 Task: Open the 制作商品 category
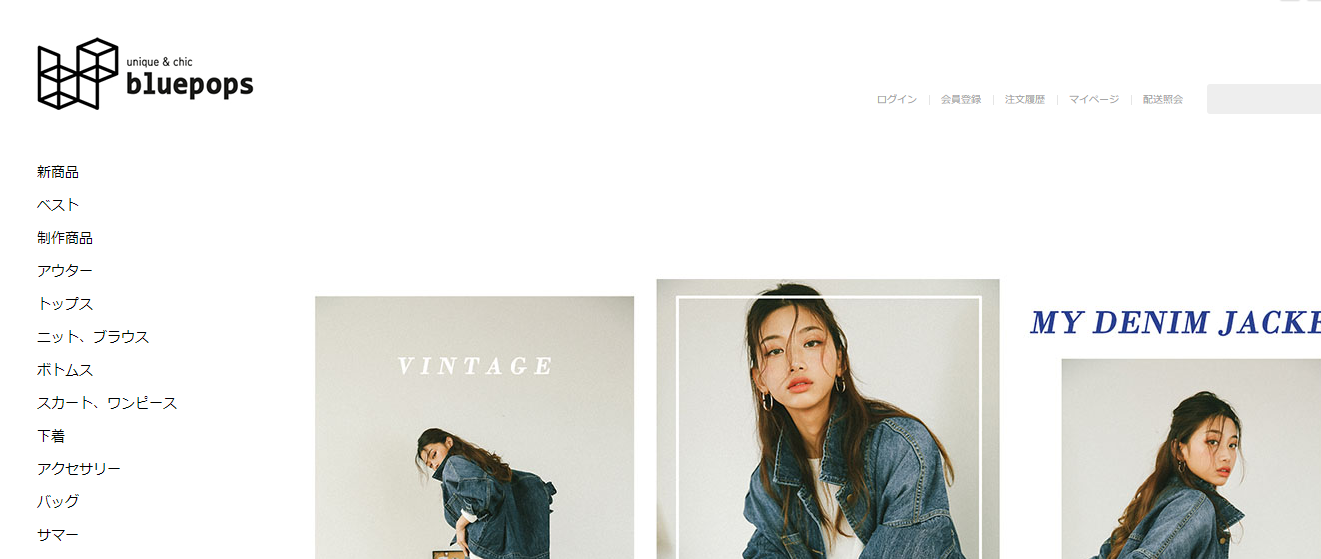(x=65, y=238)
